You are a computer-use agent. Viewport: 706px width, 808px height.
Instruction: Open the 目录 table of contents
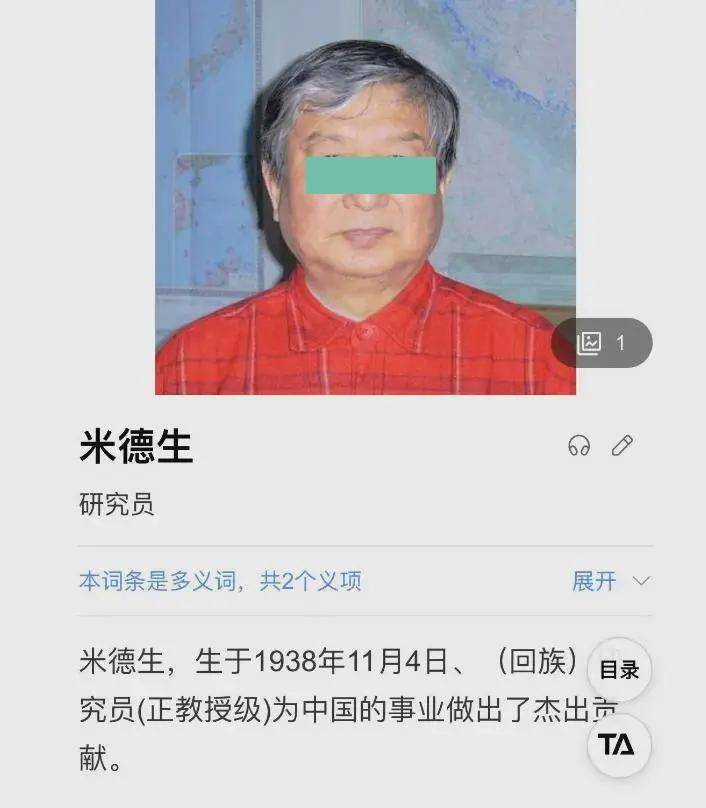click(619, 670)
